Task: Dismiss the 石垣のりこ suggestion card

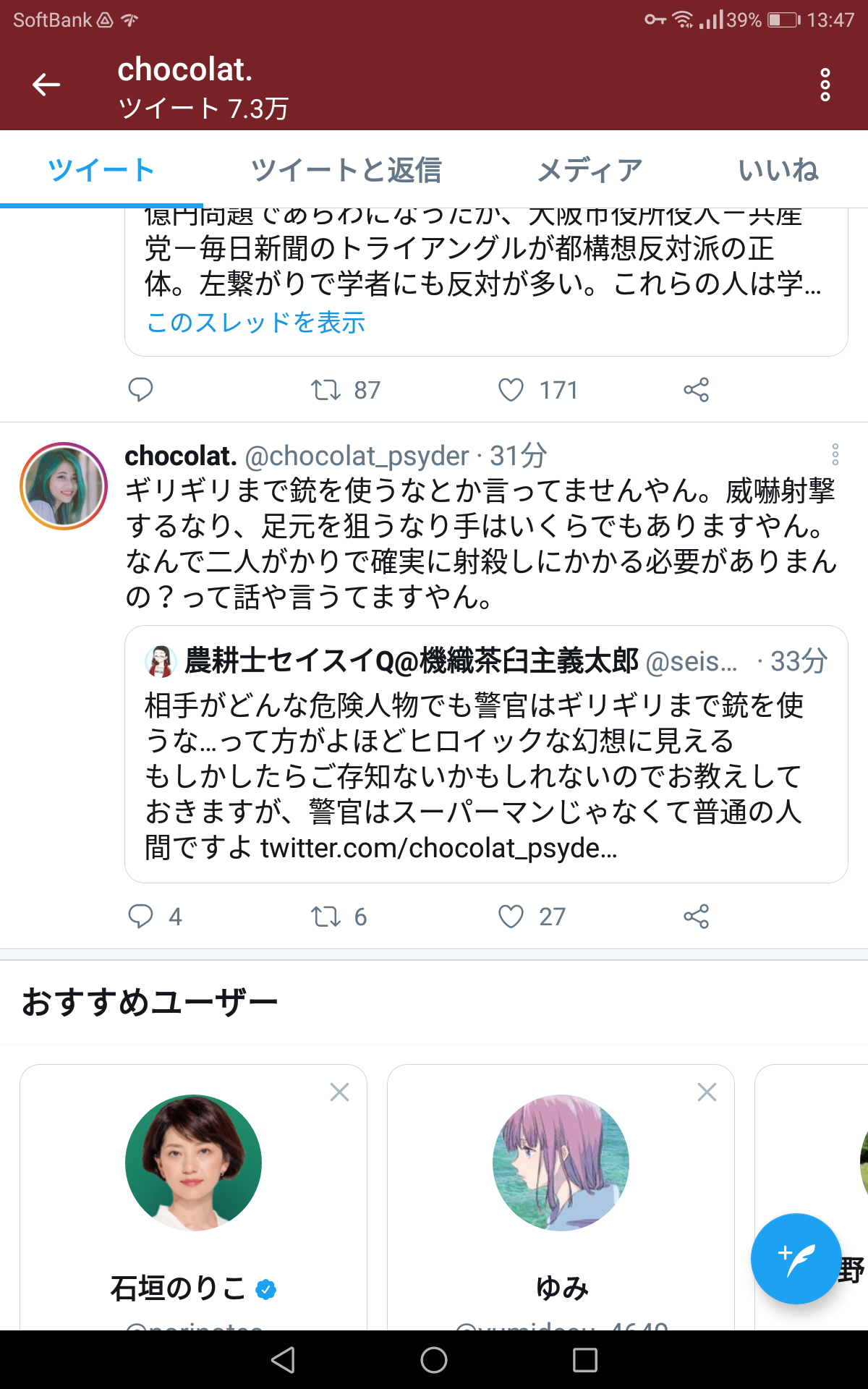Action: (339, 1092)
